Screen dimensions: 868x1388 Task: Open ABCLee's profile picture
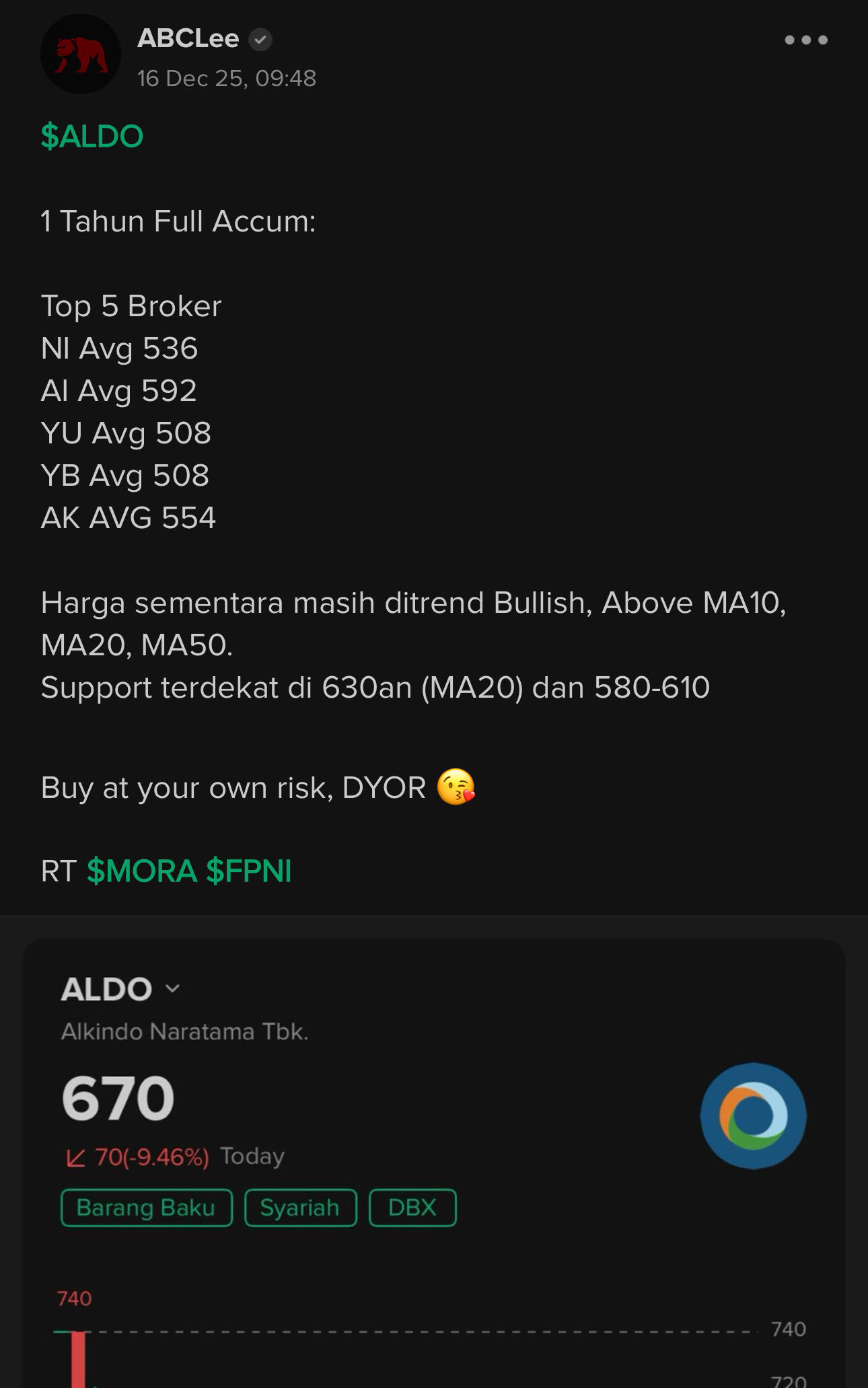[x=81, y=54]
